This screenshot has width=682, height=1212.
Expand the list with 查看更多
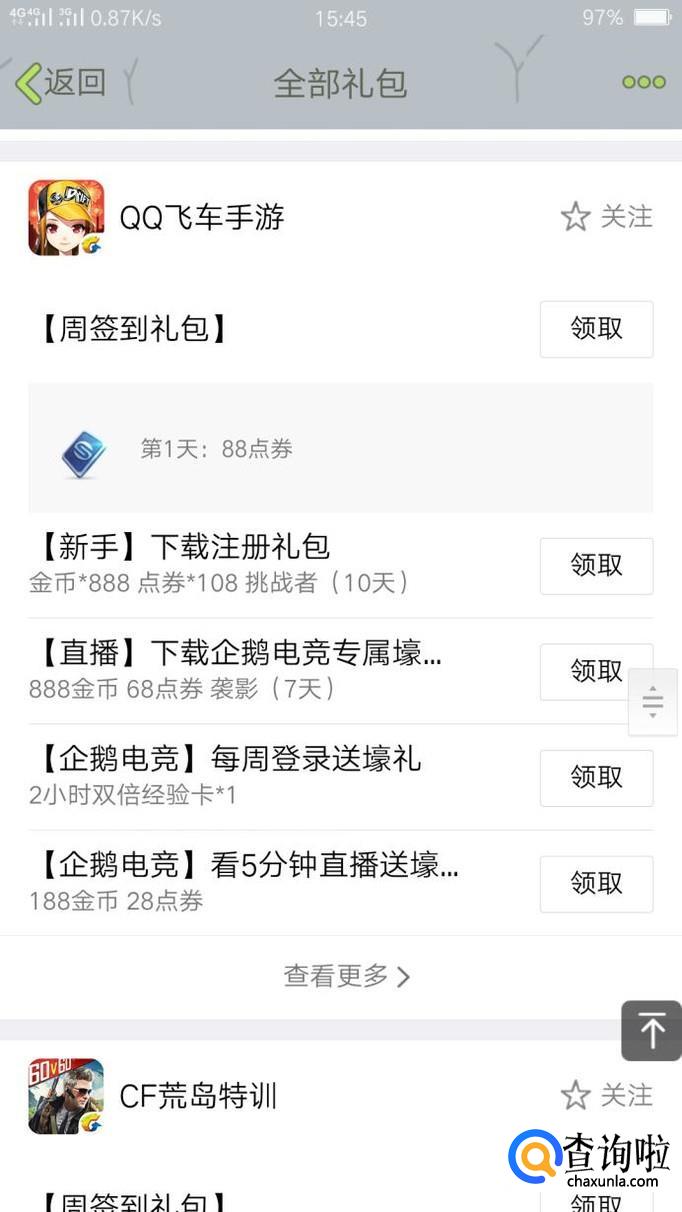(346, 976)
